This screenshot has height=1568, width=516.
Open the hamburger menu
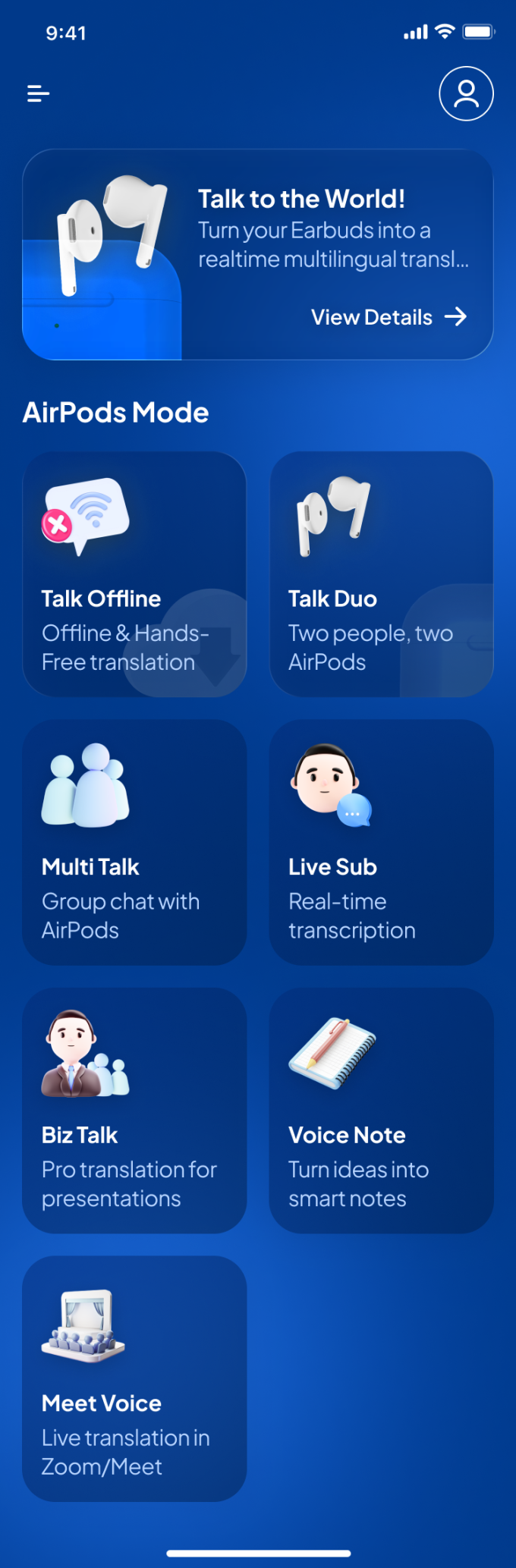[38, 94]
